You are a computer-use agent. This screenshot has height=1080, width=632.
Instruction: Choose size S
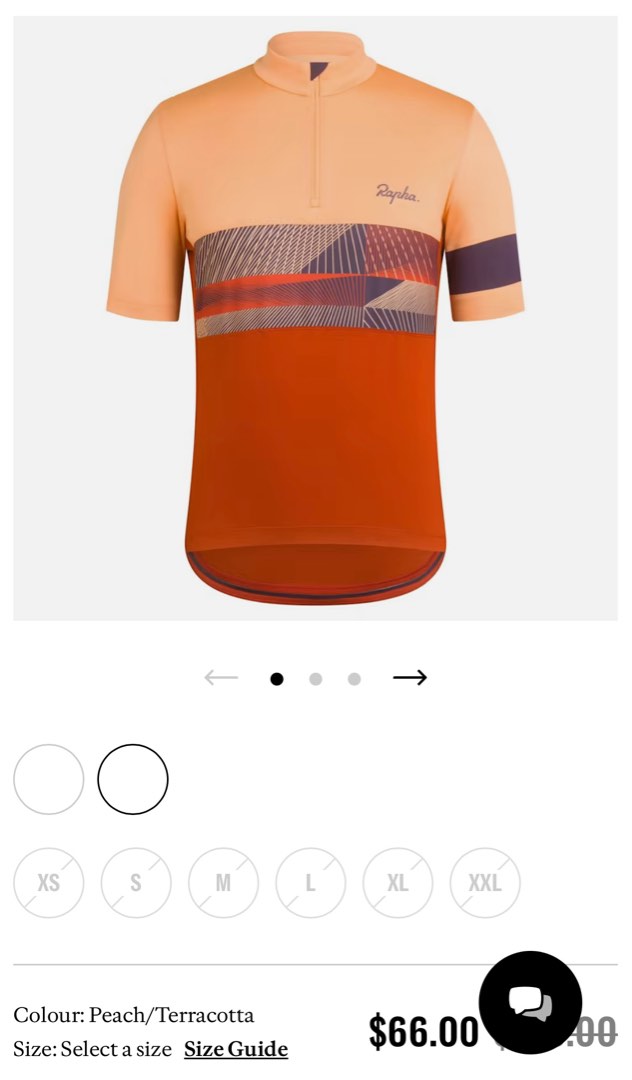click(x=136, y=883)
